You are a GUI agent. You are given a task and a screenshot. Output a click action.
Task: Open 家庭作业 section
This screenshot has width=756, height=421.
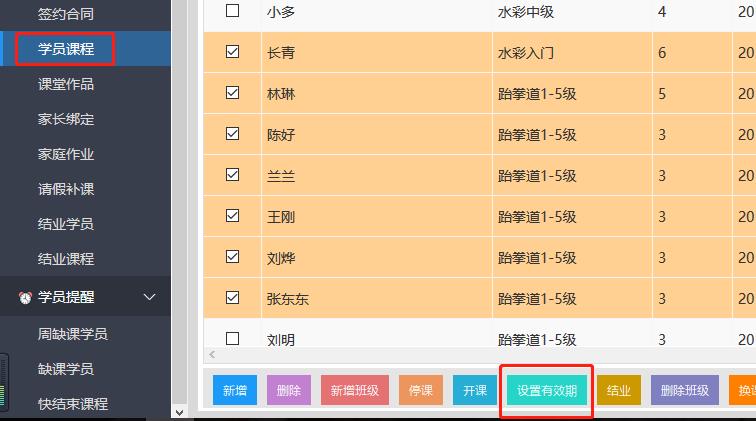coord(66,154)
